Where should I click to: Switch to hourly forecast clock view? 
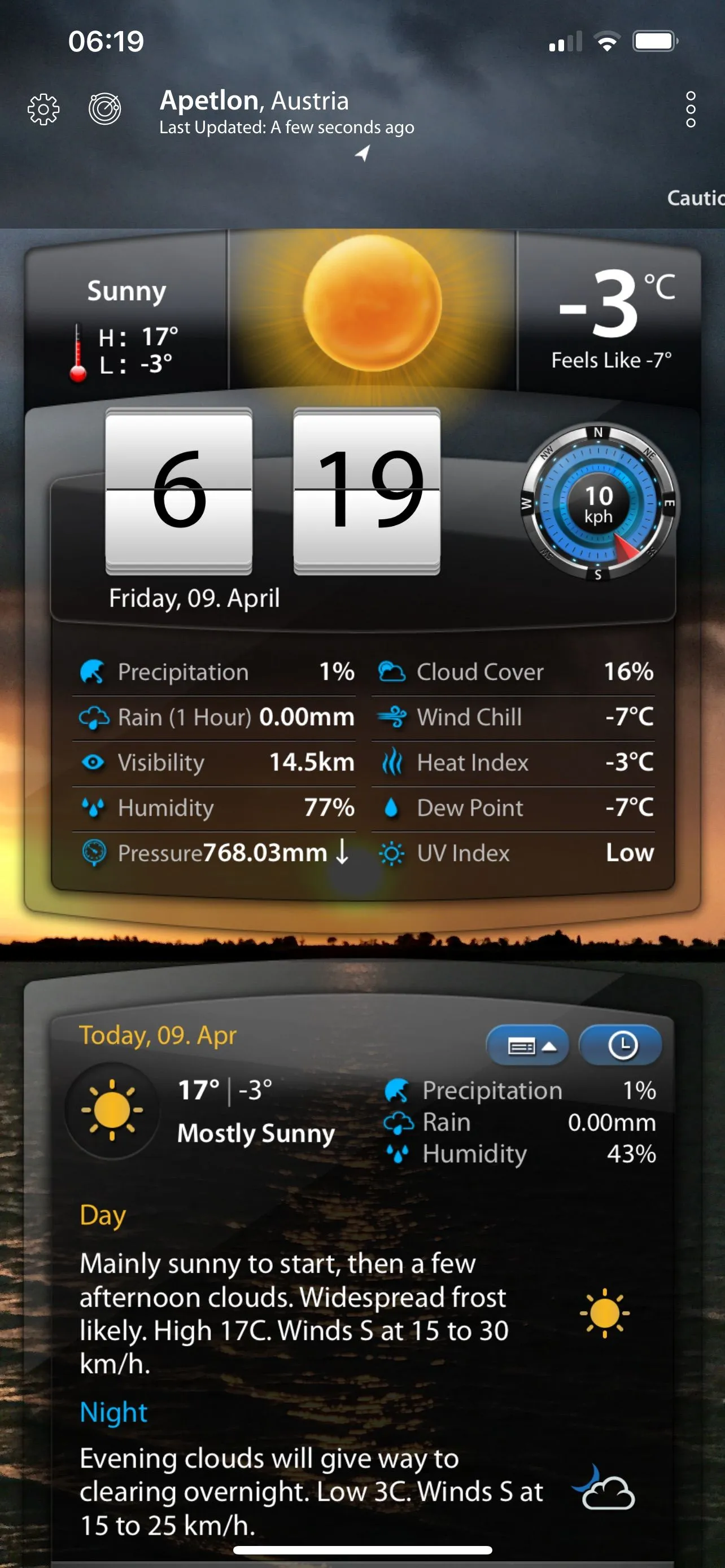[621, 1046]
